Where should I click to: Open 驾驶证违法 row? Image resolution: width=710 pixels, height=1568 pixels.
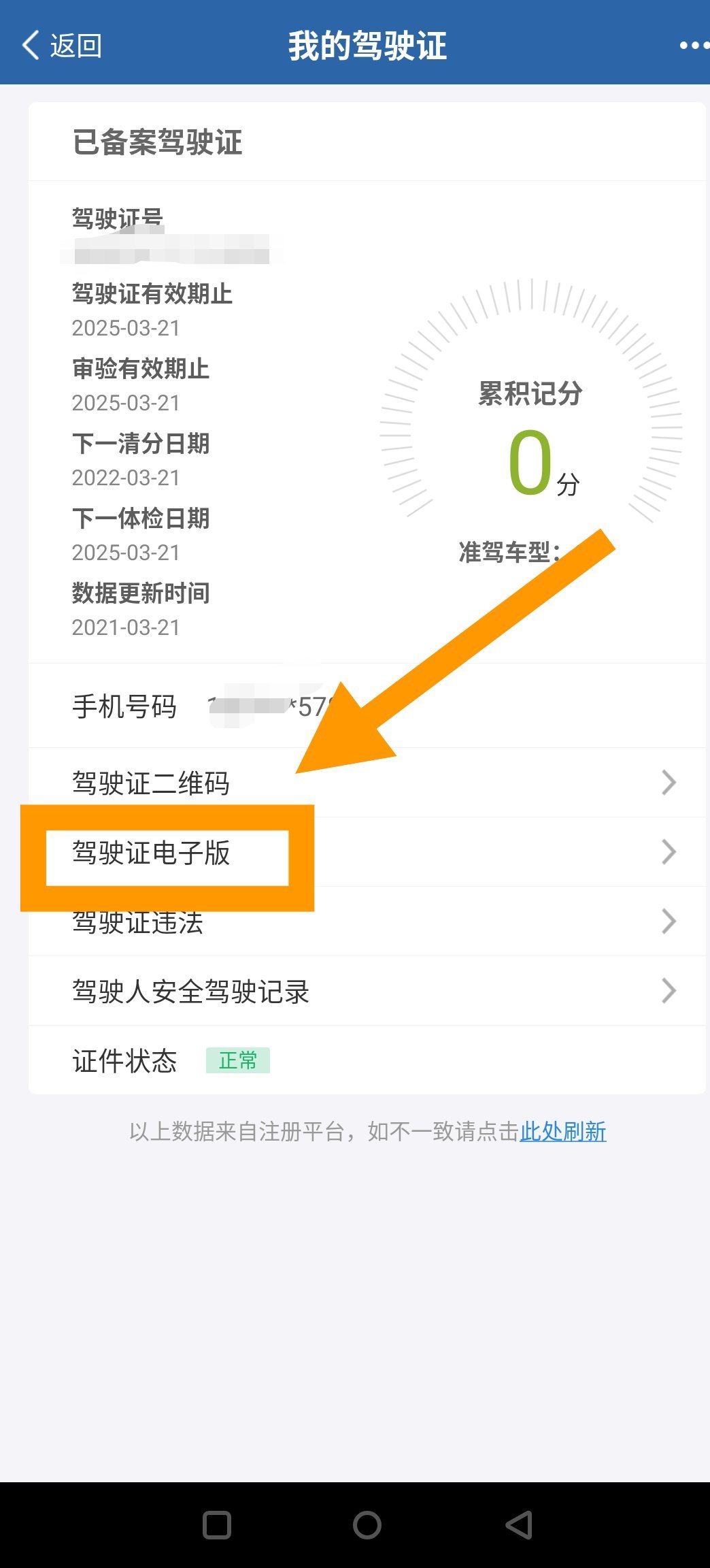tap(367, 923)
